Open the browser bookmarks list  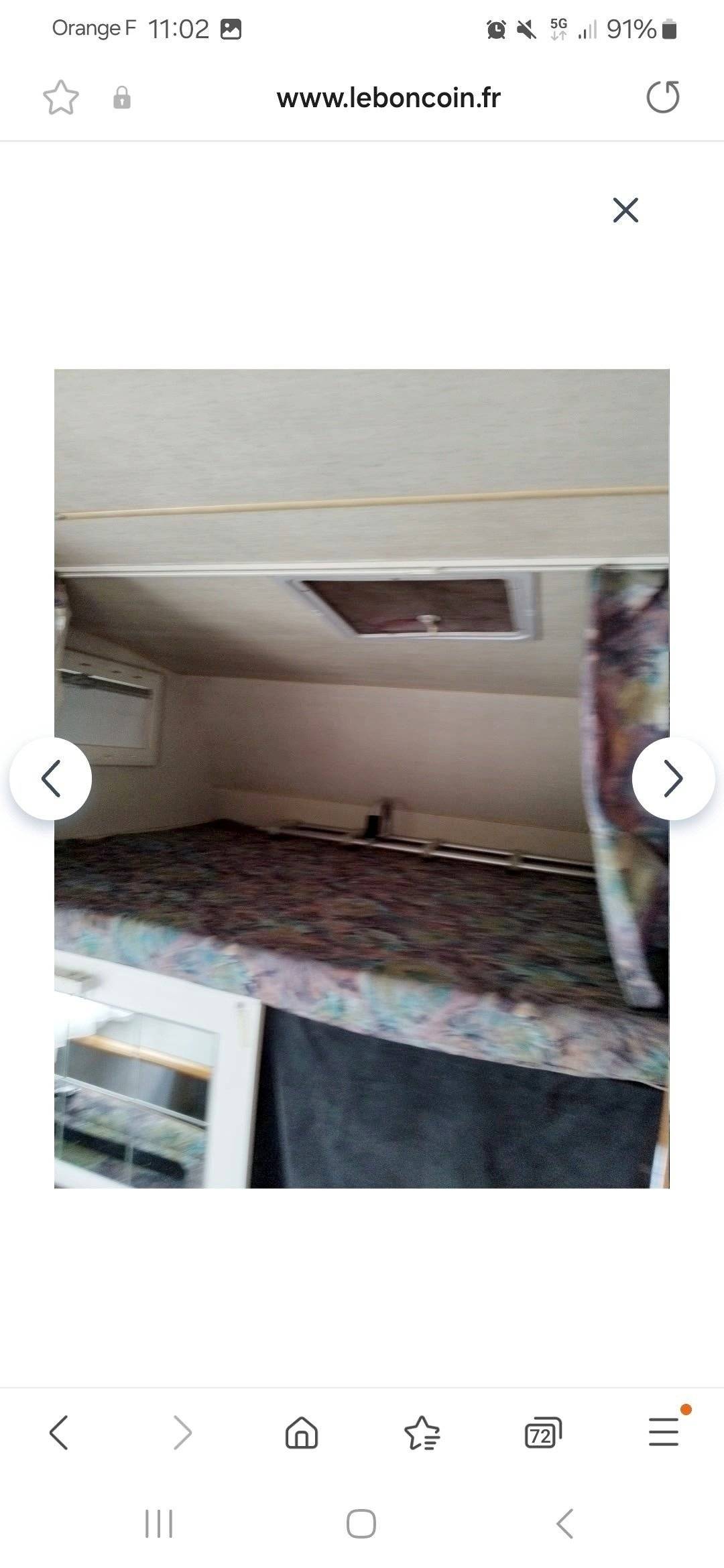coord(422,1433)
